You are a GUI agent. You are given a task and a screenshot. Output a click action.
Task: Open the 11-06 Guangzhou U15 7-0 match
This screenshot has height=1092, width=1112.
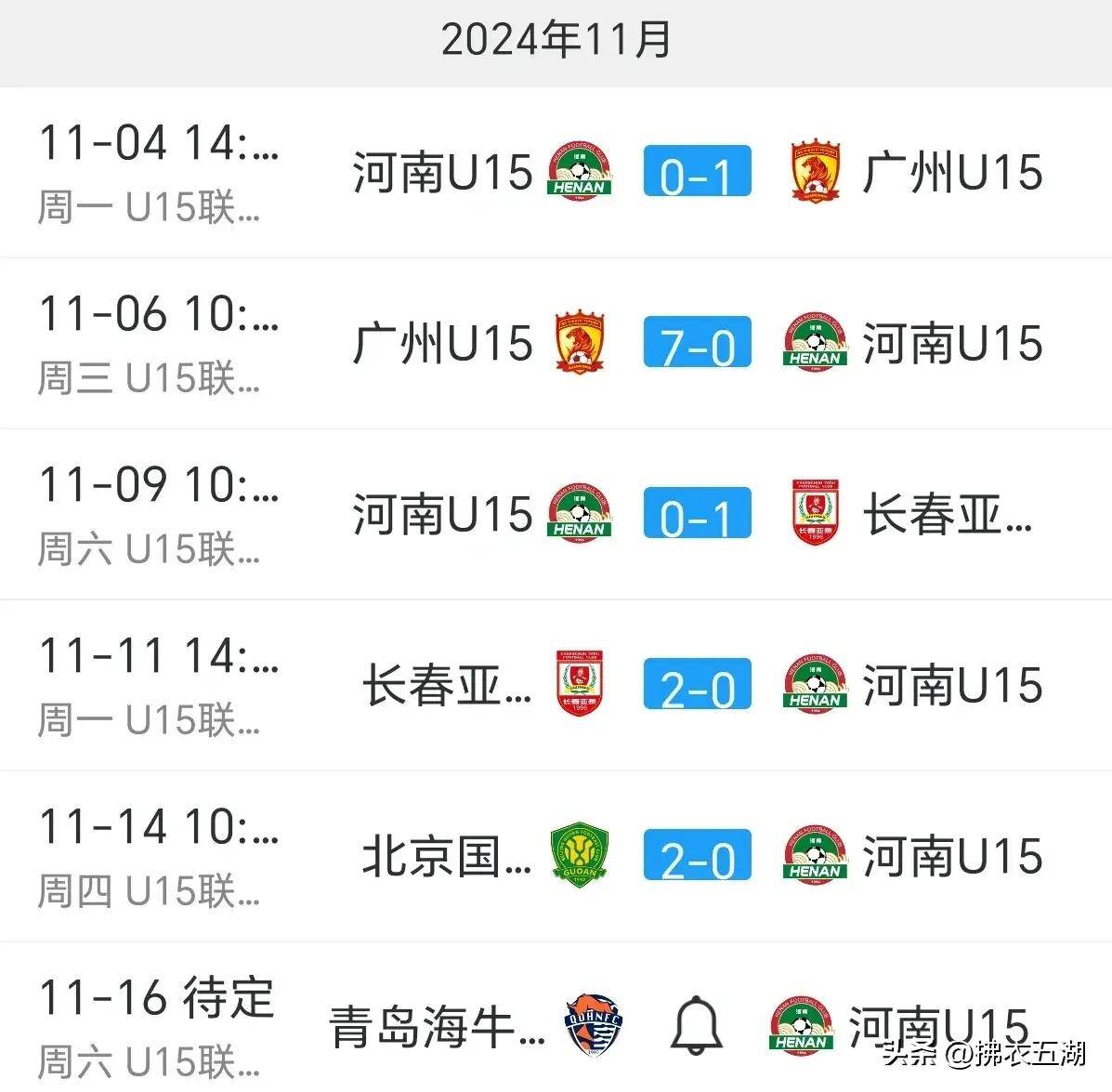pyautogui.click(x=697, y=344)
